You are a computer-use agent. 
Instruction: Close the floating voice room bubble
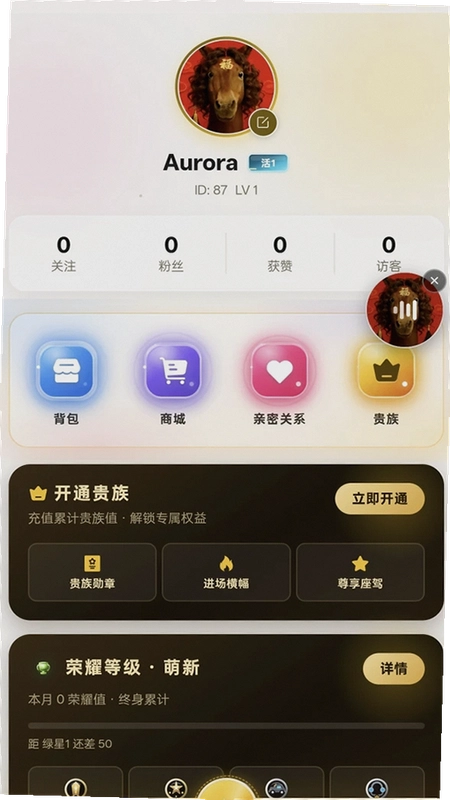[x=434, y=281]
